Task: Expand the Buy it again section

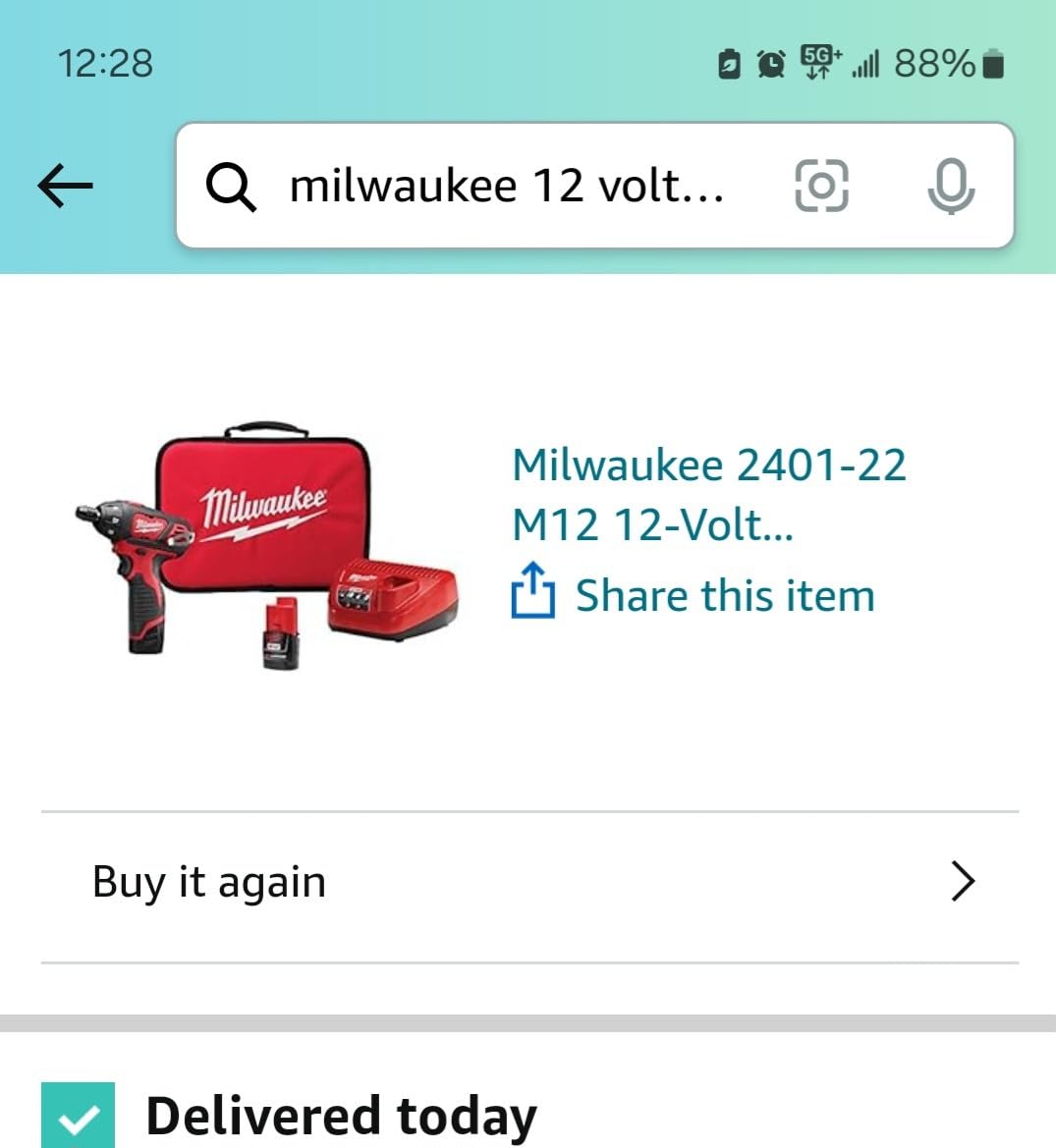Action: tap(209, 881)
